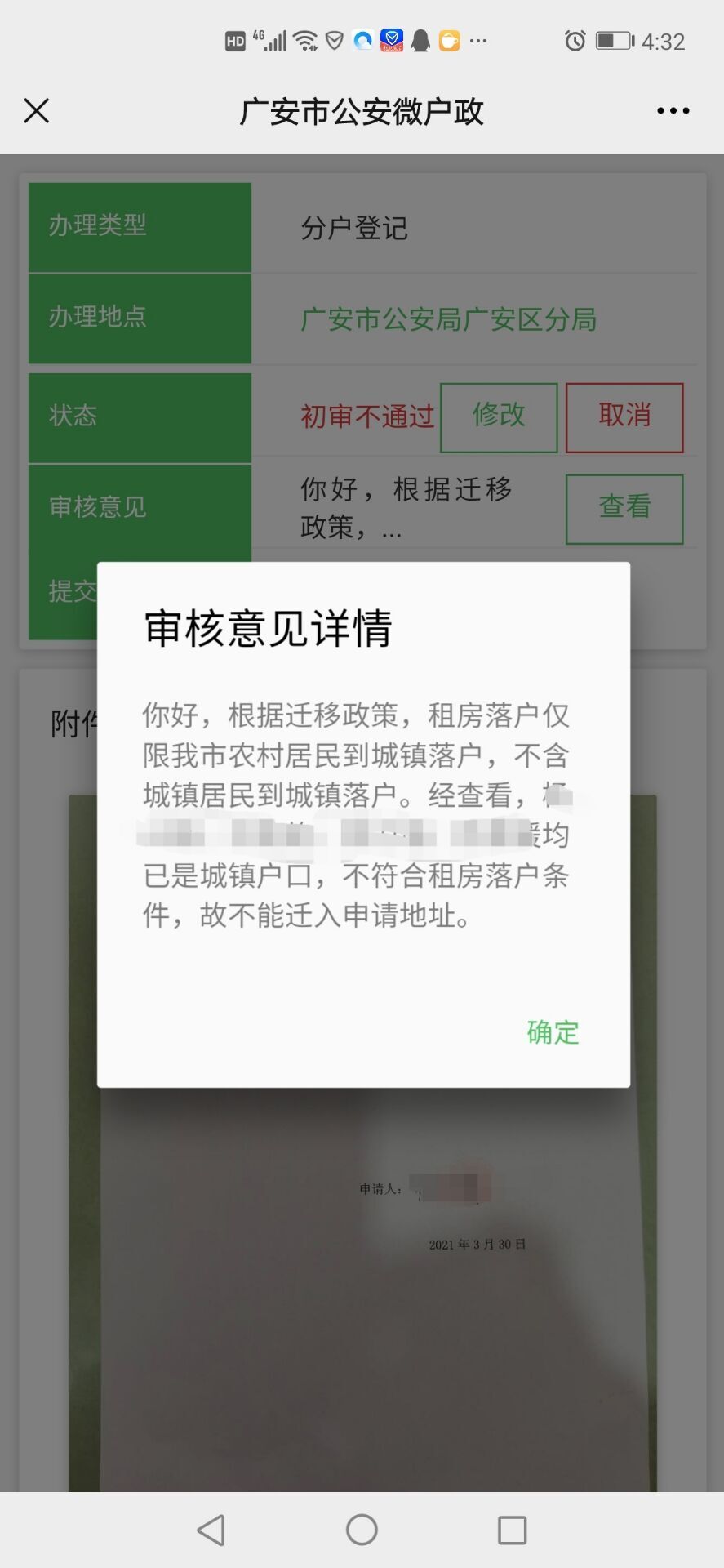Close the page with the X icon

(x=37, y=110)
